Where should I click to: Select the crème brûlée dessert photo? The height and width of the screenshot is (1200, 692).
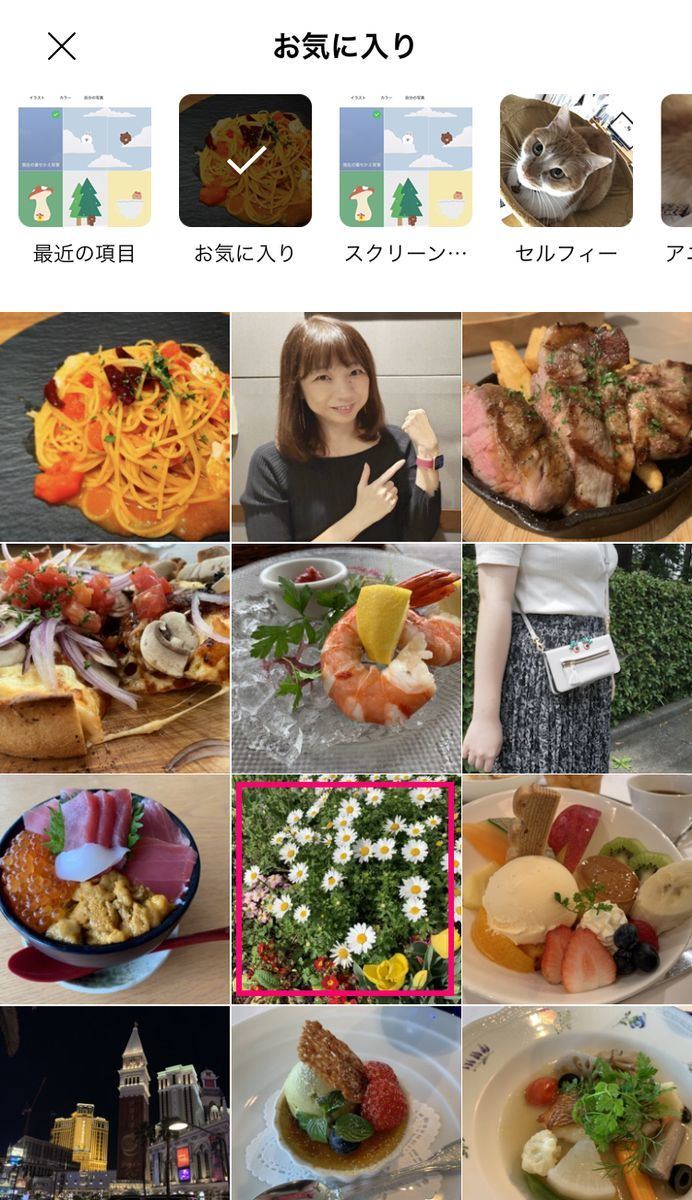346,1103
